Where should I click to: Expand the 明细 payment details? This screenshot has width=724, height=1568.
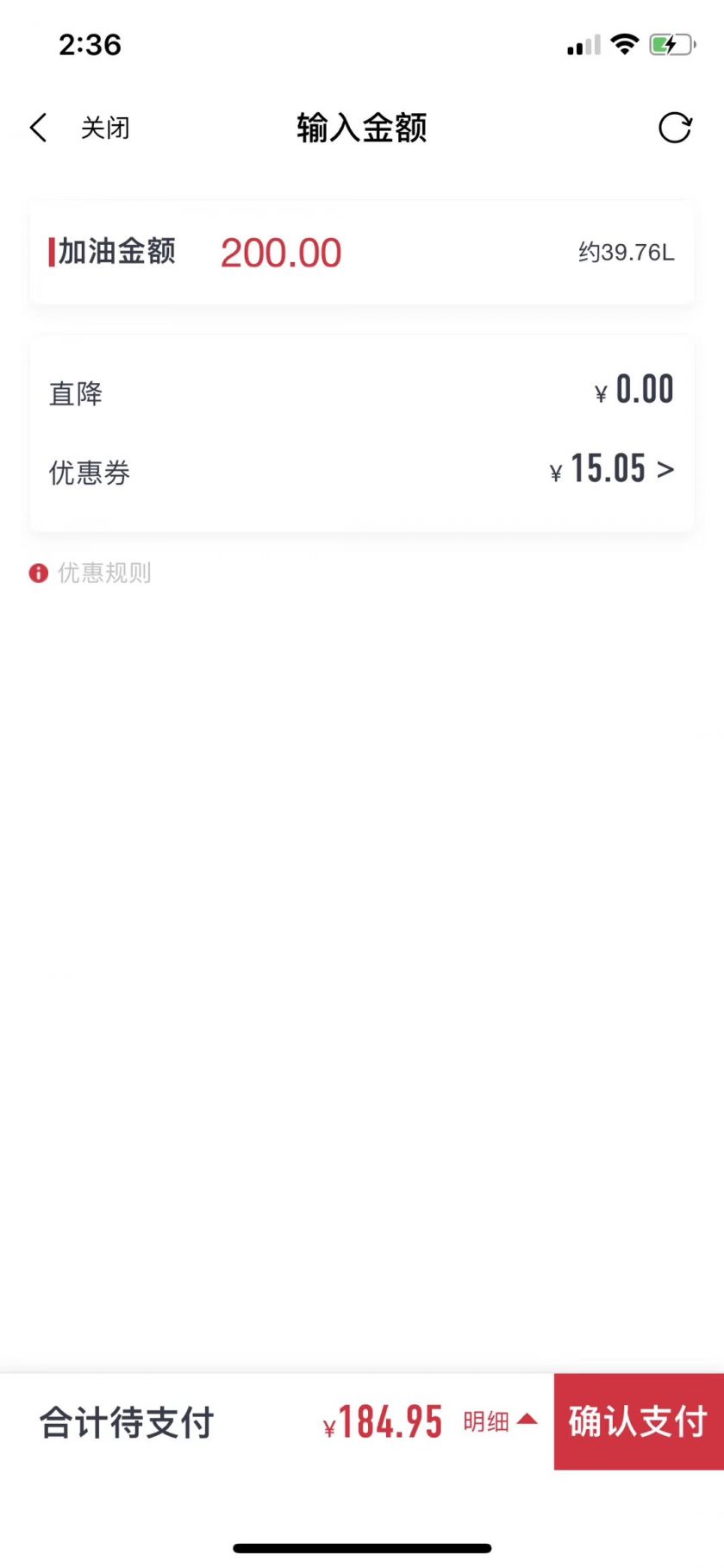point(500,1421)
